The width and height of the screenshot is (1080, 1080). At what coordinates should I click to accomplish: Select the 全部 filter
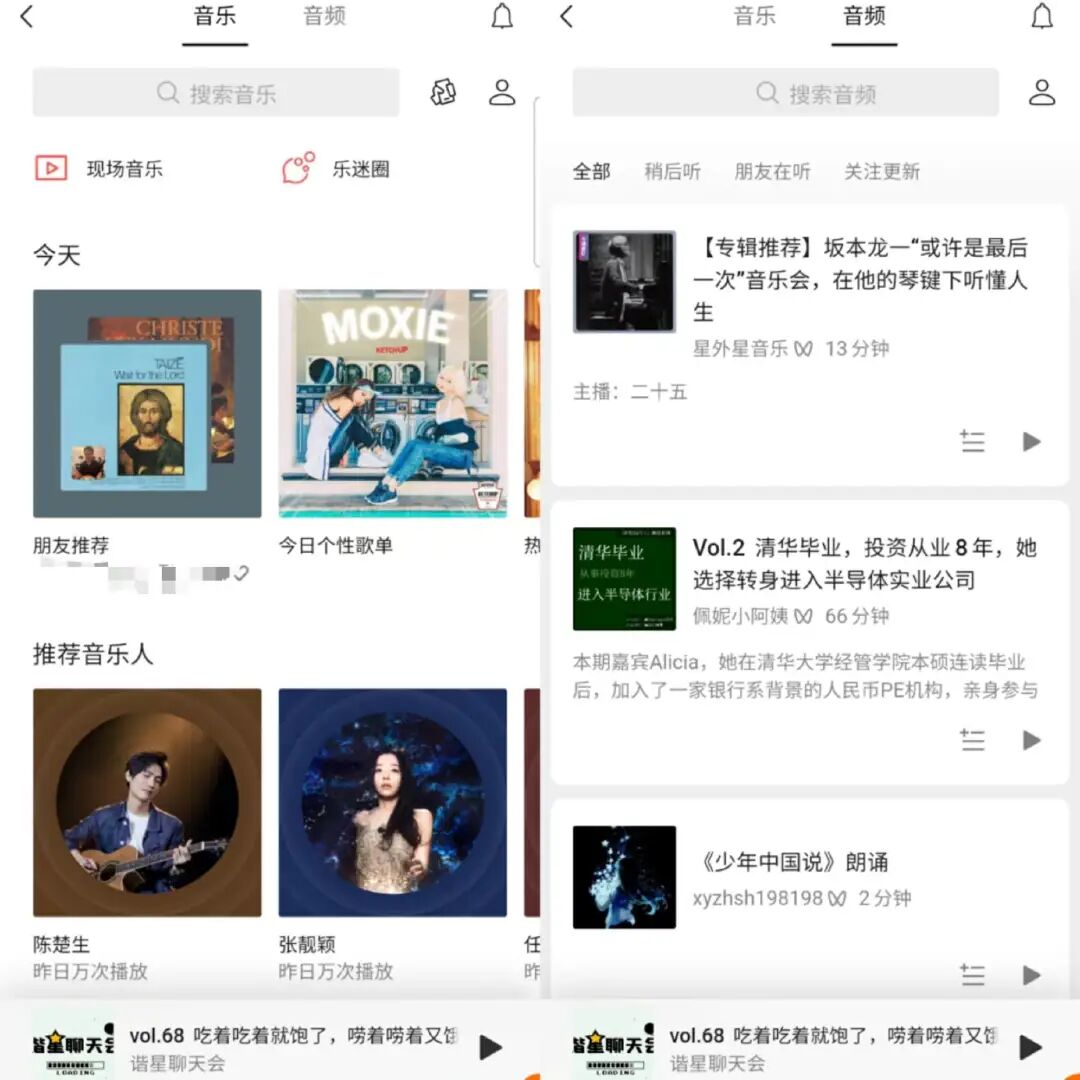click(591, 171)
